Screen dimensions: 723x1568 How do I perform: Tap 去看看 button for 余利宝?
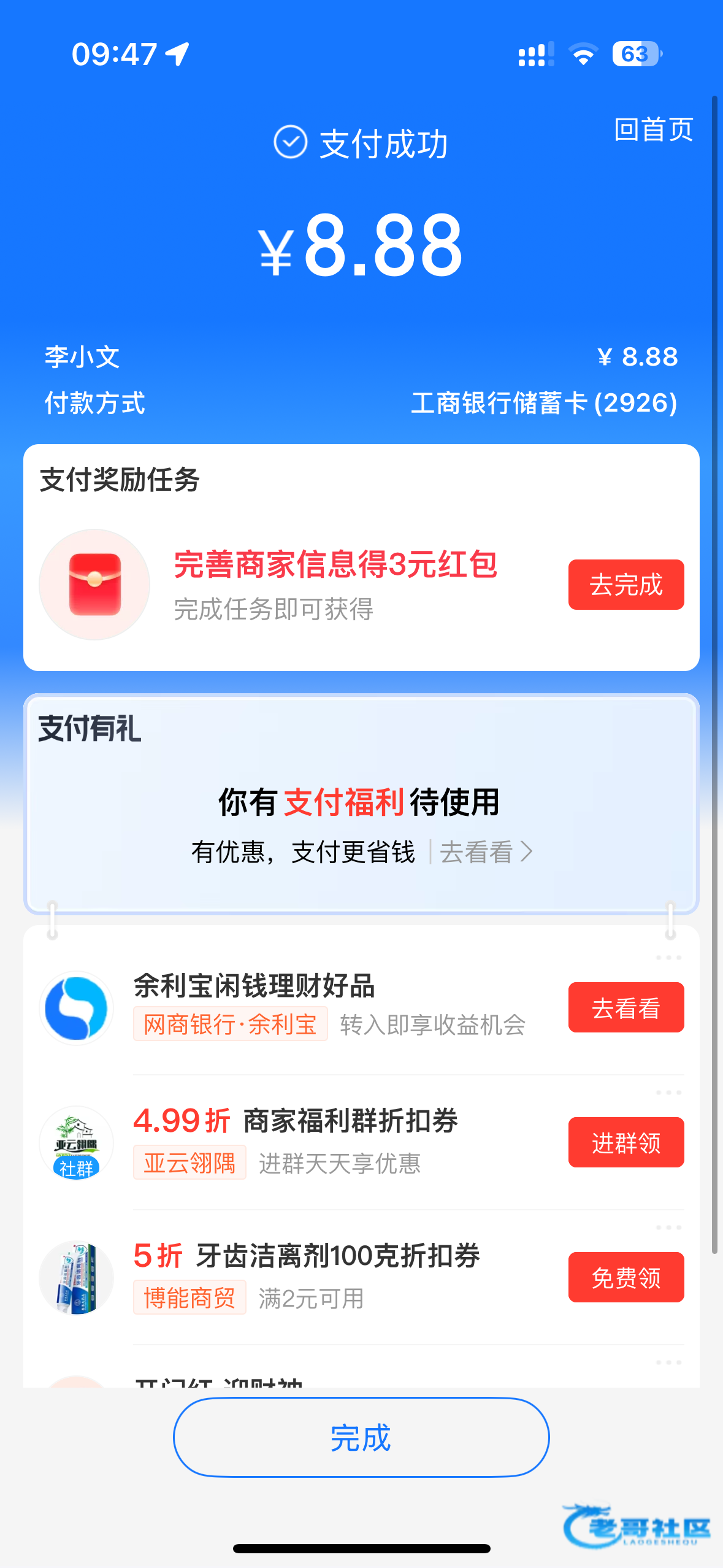click(x=625, y=1008)
